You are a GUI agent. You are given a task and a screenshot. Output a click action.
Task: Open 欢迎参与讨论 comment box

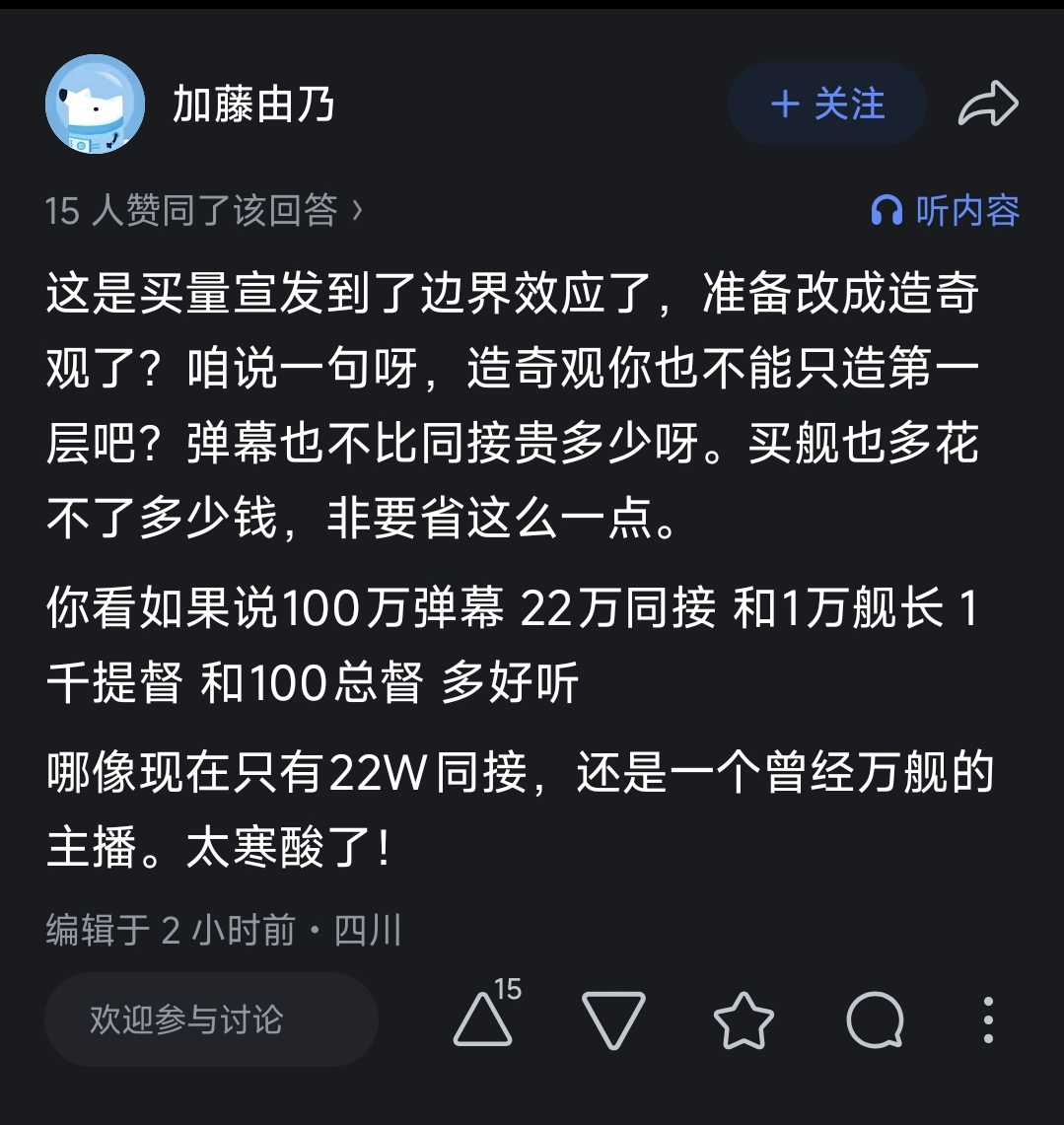coord(211,1020)
